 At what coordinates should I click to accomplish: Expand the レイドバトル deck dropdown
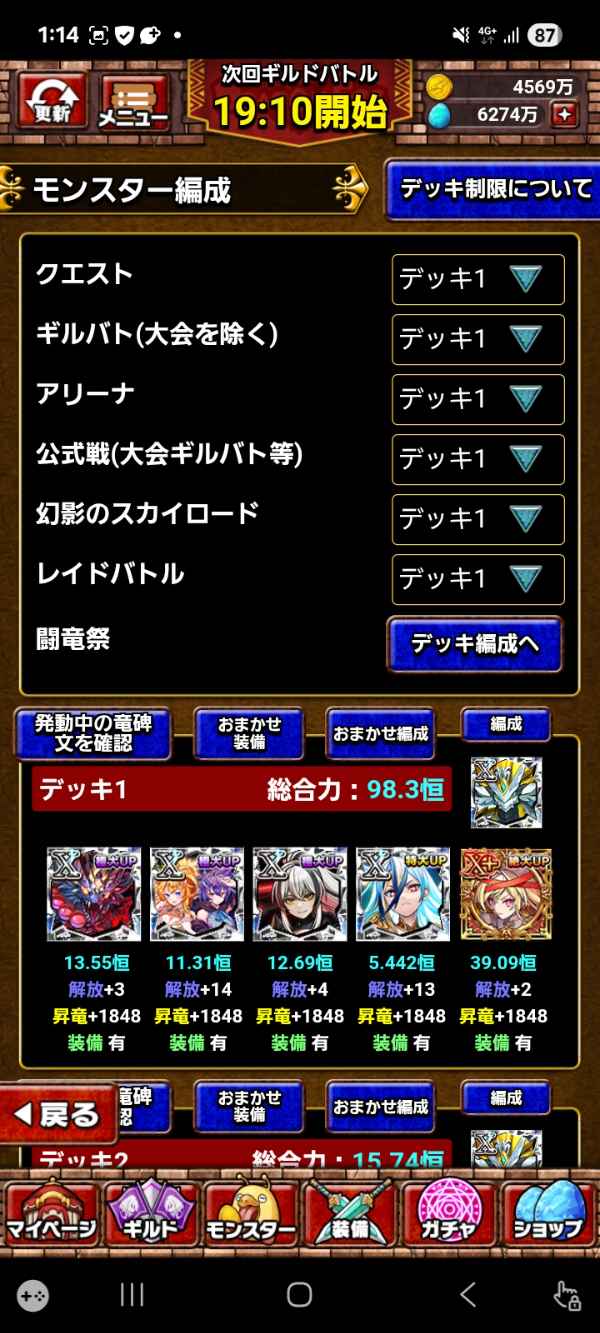click(x=478, y=579)
